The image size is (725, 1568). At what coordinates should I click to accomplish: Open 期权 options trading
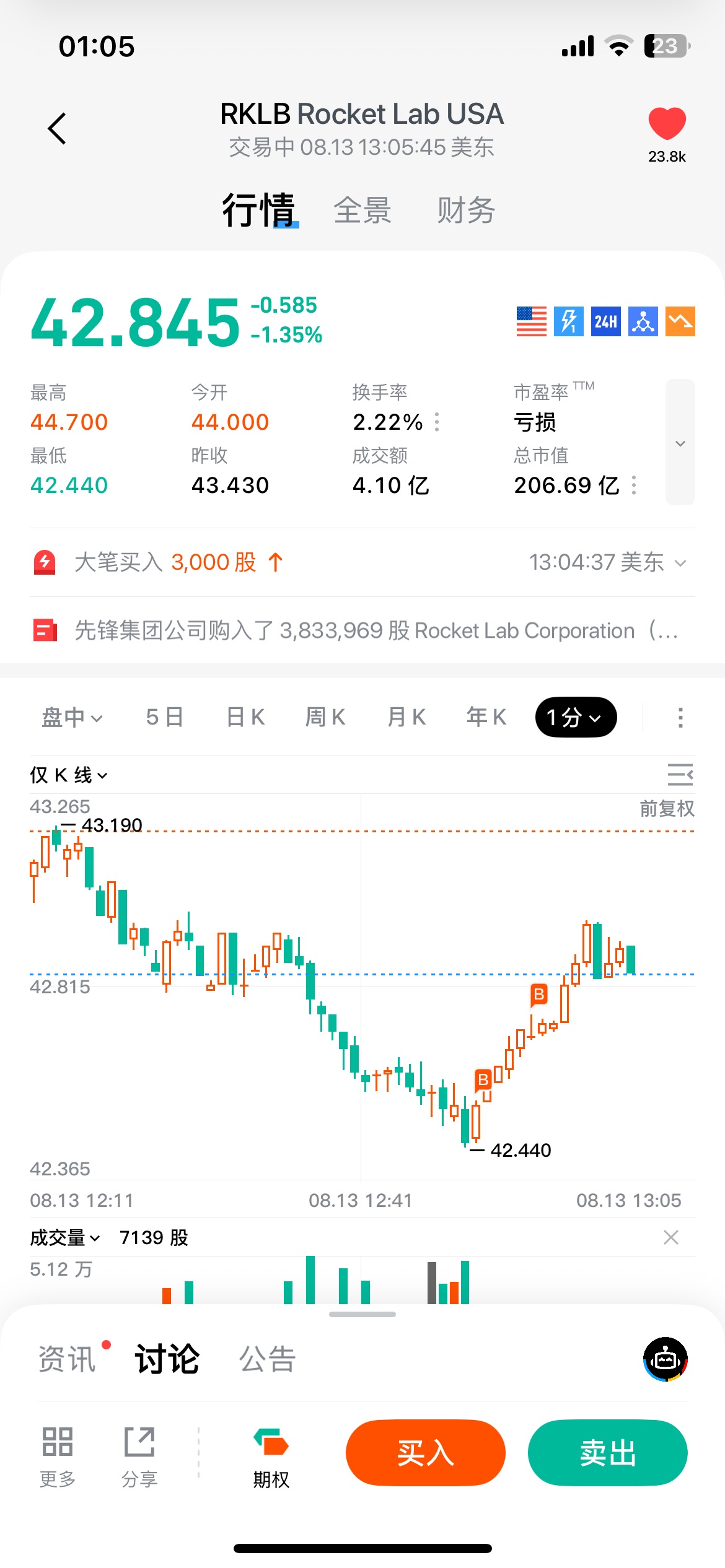click(x=271, y=1458)
